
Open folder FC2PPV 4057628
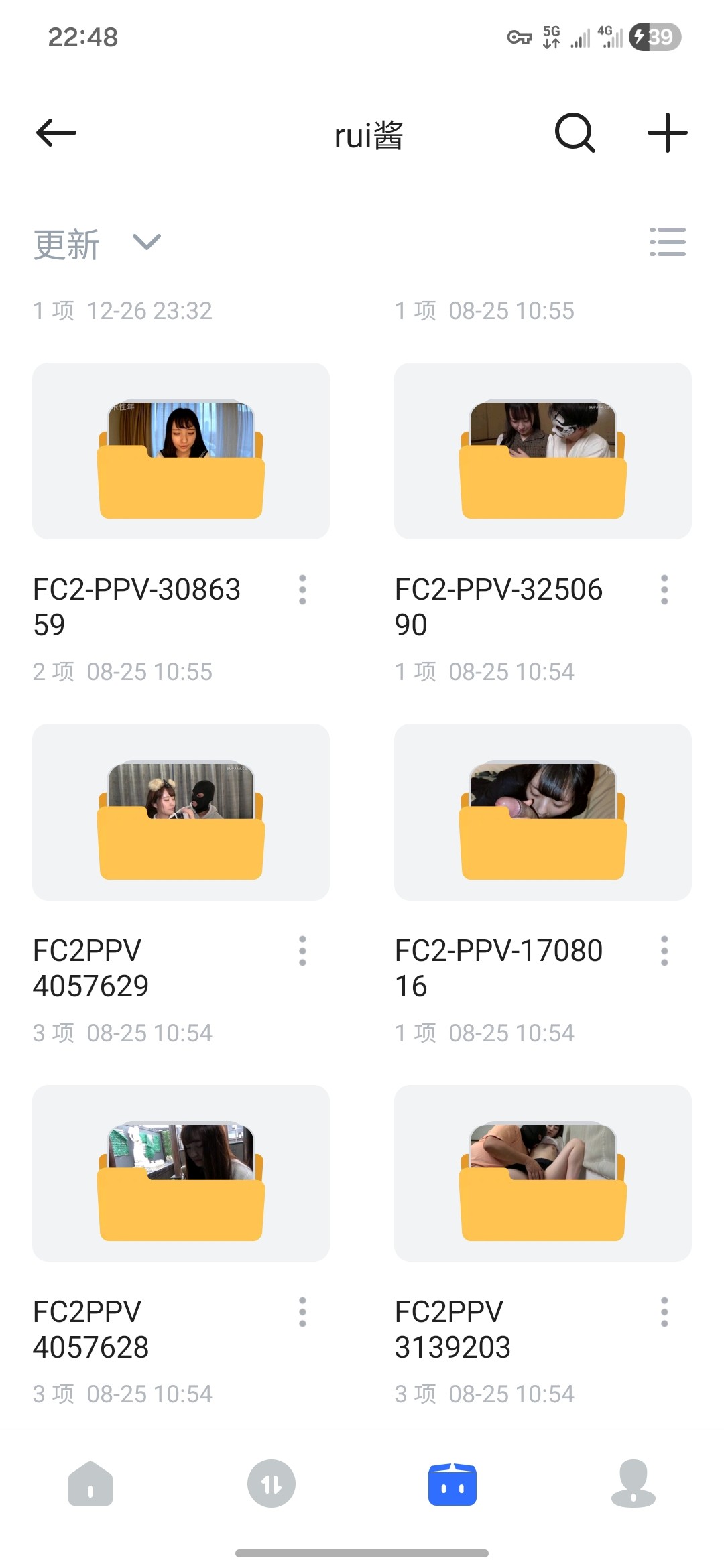181,1173
